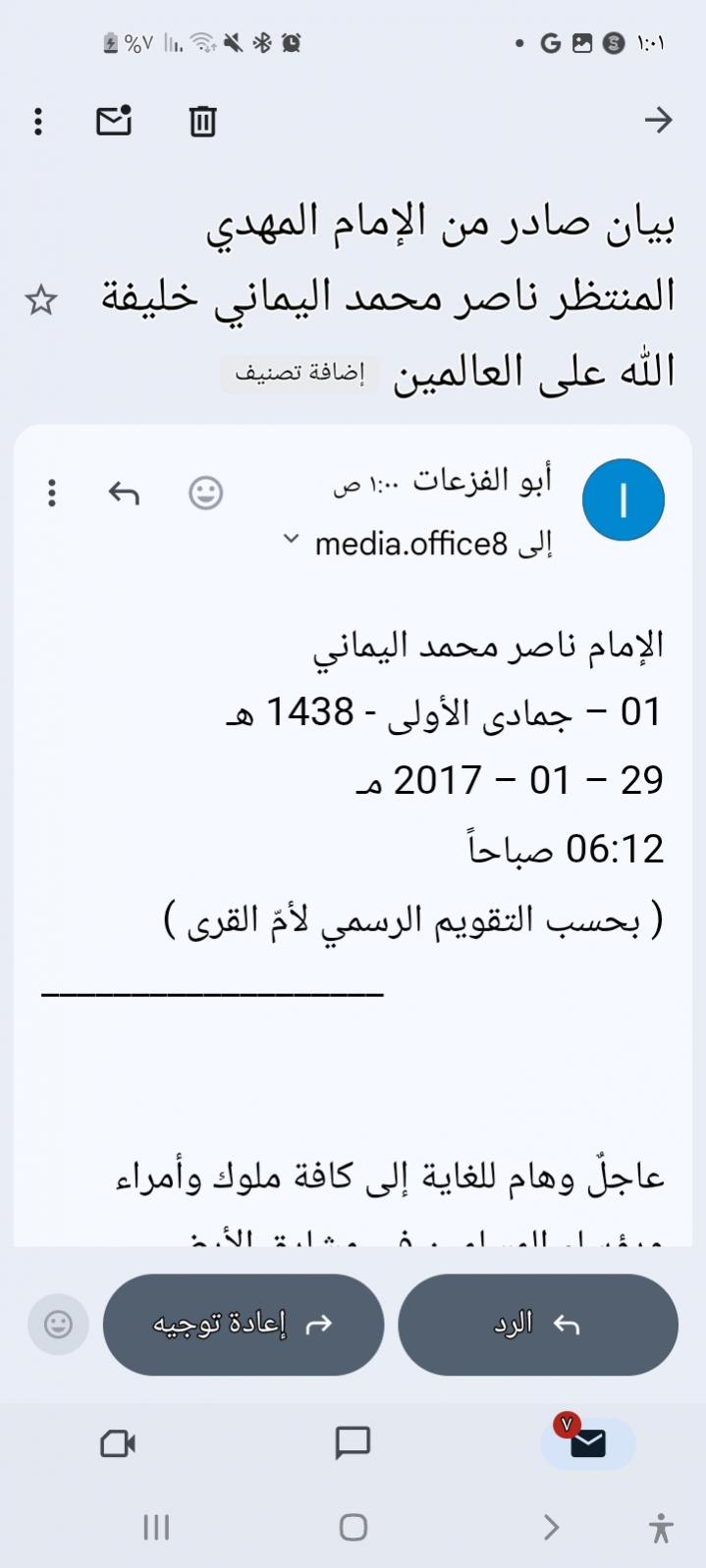Open the top toolbar overflow menu
706x1568 pixels.
coord(38,121)
